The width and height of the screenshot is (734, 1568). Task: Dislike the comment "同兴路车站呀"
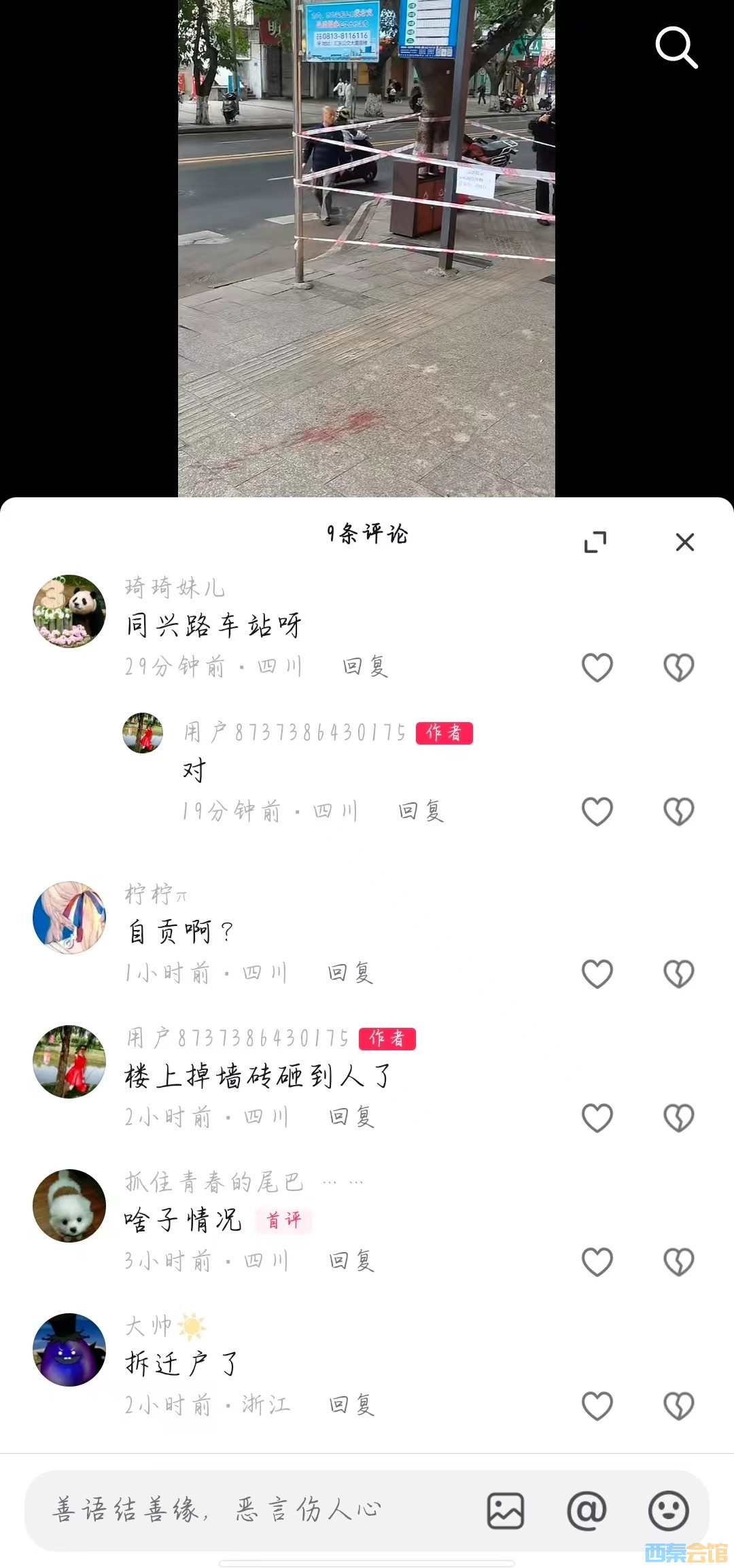678,667
